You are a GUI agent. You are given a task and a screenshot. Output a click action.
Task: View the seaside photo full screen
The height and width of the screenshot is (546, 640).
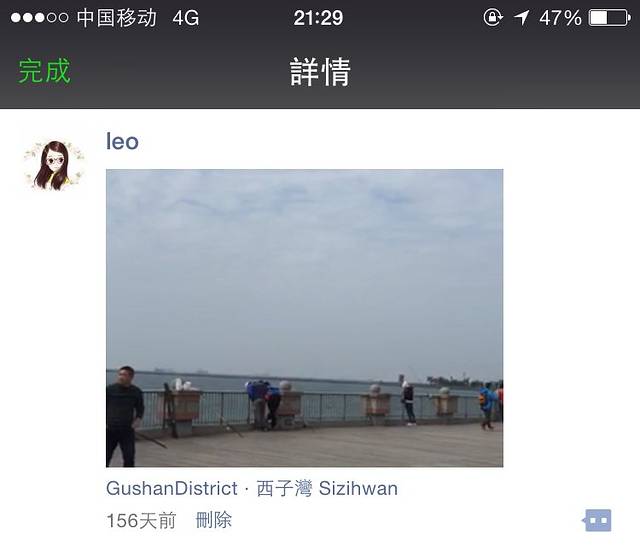[x=304, y=318]
